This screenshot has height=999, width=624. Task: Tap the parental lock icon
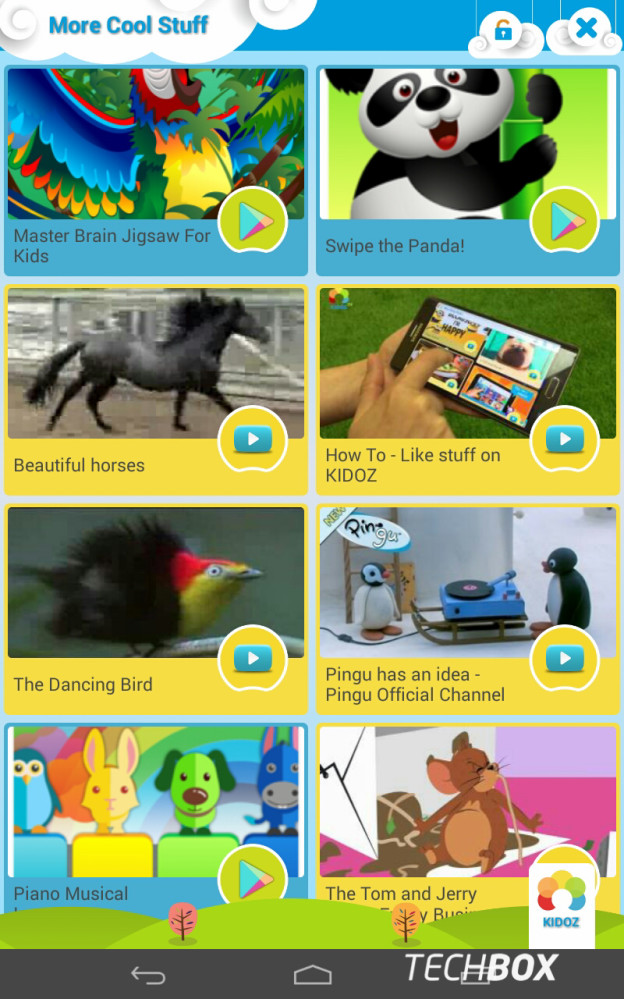coord(503,31)
